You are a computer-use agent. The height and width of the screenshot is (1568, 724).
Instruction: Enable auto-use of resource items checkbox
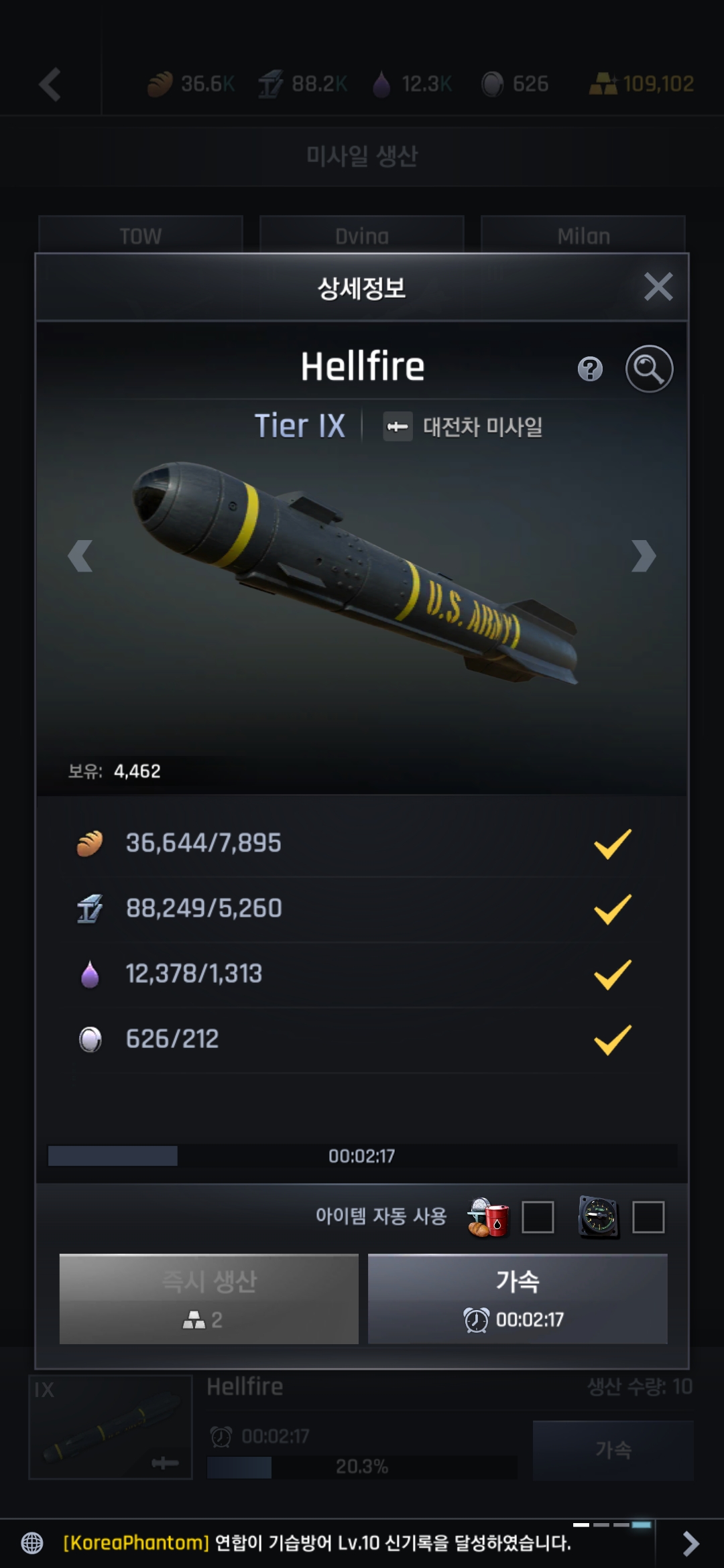[538, 1217]
